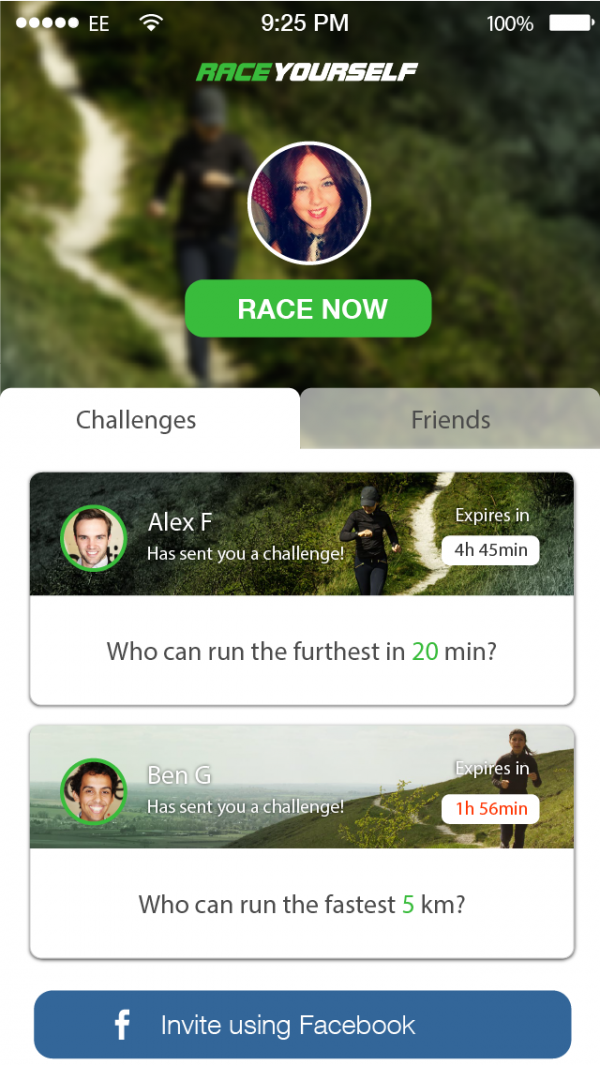
Task: Select the Challenges tab
Action: click(149, 419)
